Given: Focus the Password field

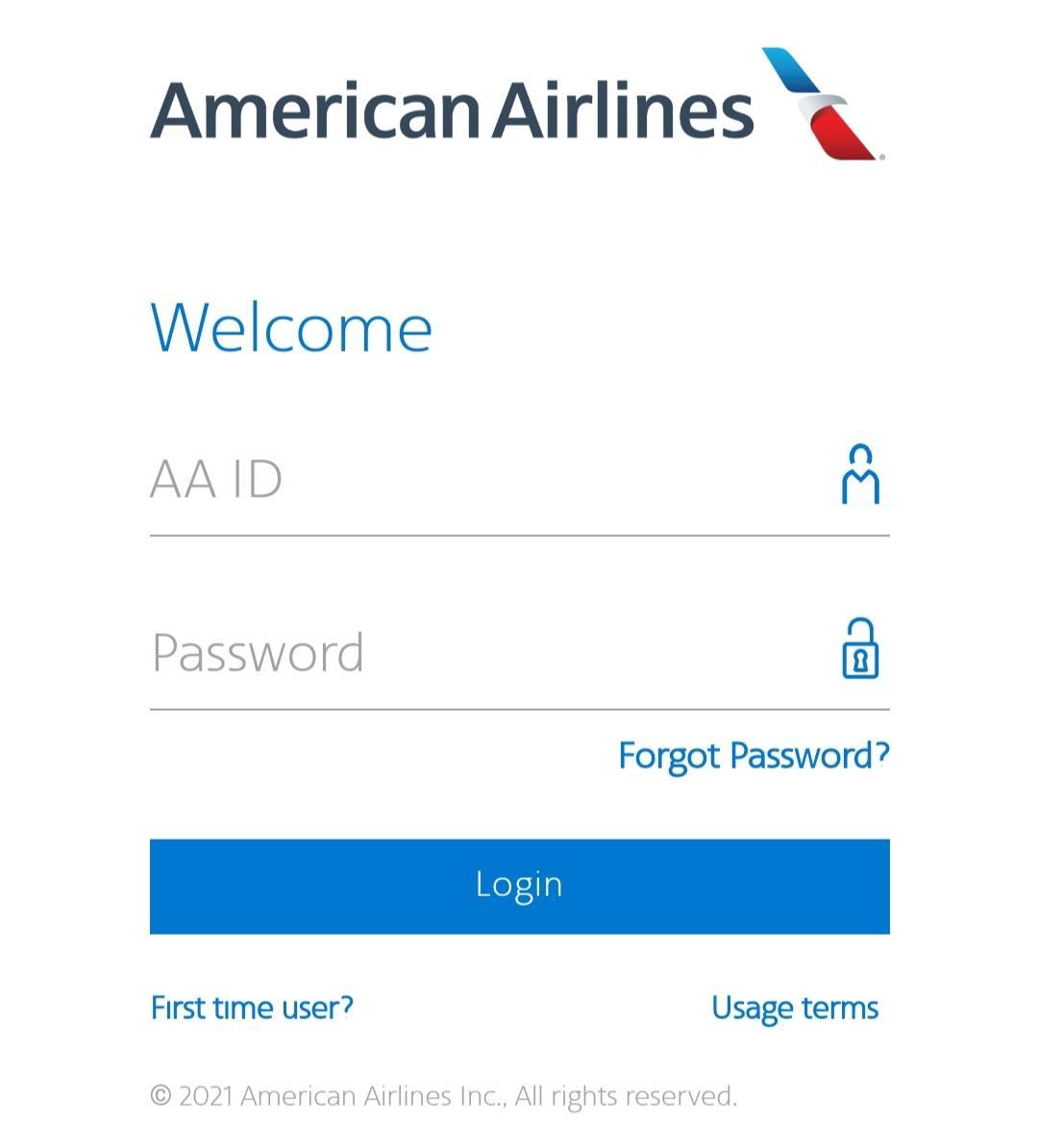Looking at the screenshot, I should (519, 653).
